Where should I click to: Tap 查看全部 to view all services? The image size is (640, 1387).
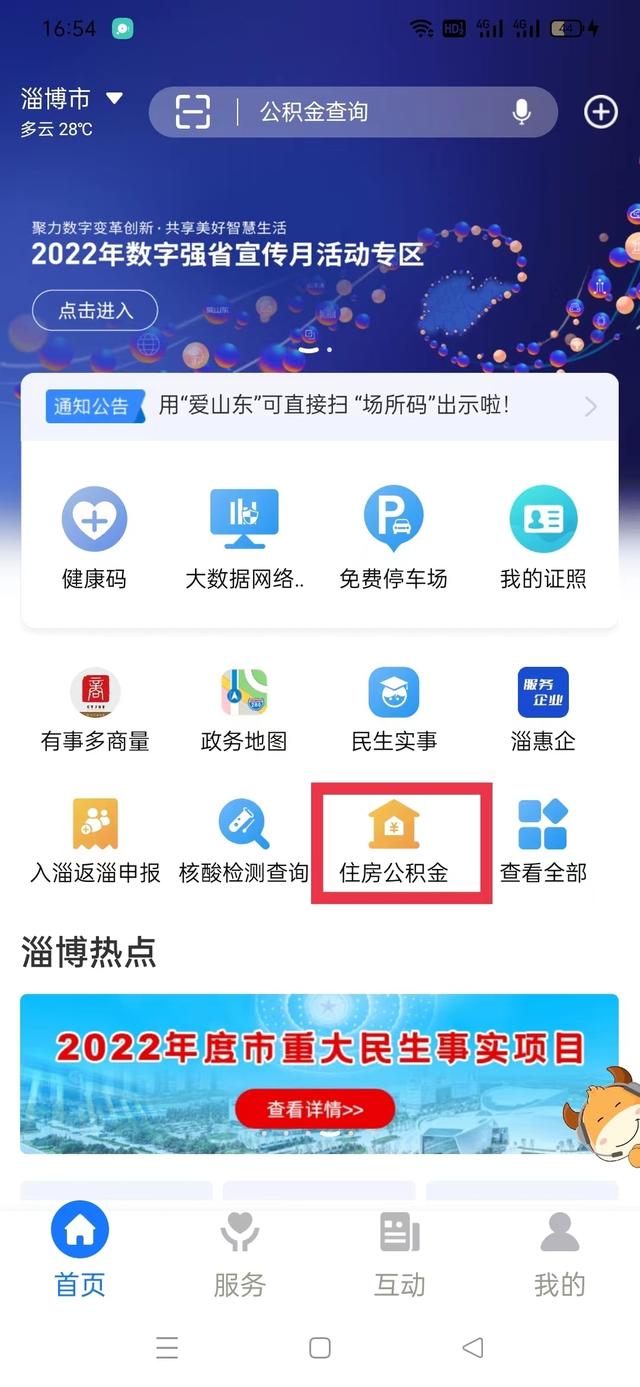(x=543, y=842)
